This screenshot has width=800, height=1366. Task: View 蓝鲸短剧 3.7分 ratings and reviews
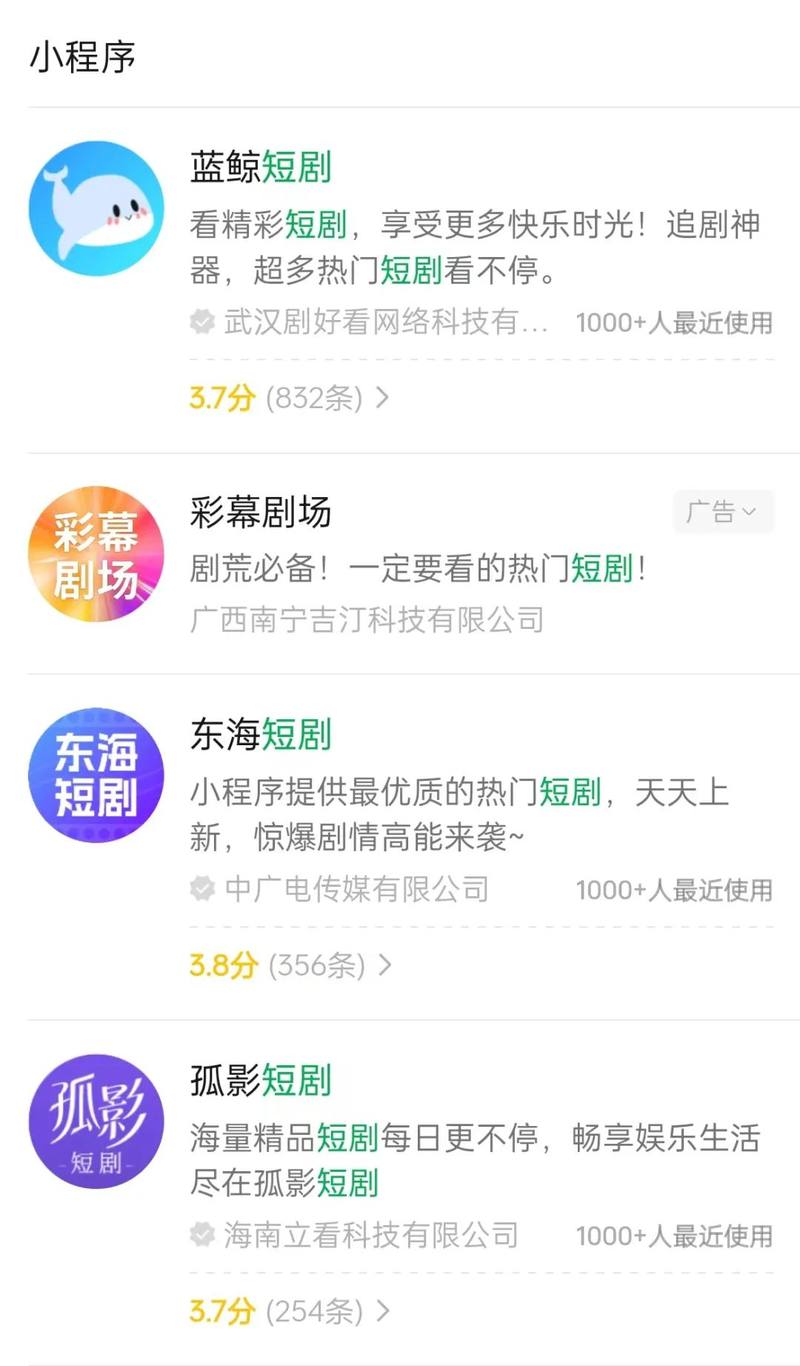289,398
